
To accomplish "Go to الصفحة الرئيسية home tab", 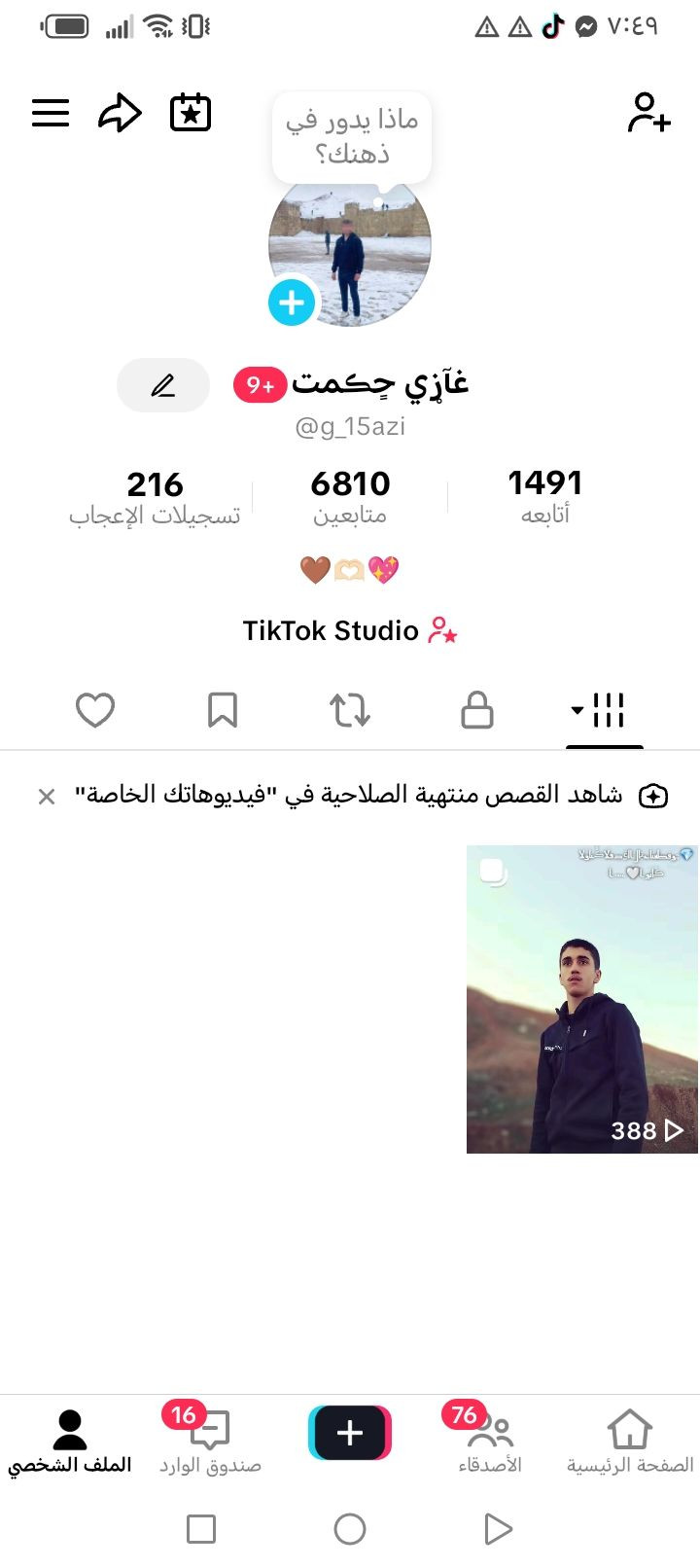I will (x=629, y=1441).
